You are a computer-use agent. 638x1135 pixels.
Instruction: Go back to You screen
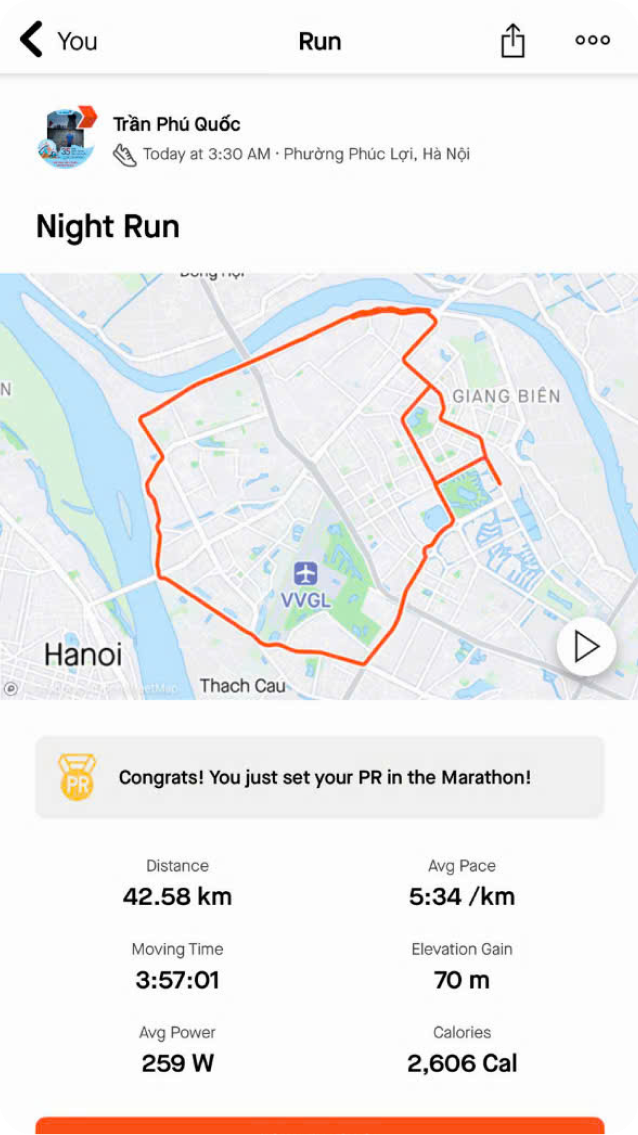tap(58, 41)
